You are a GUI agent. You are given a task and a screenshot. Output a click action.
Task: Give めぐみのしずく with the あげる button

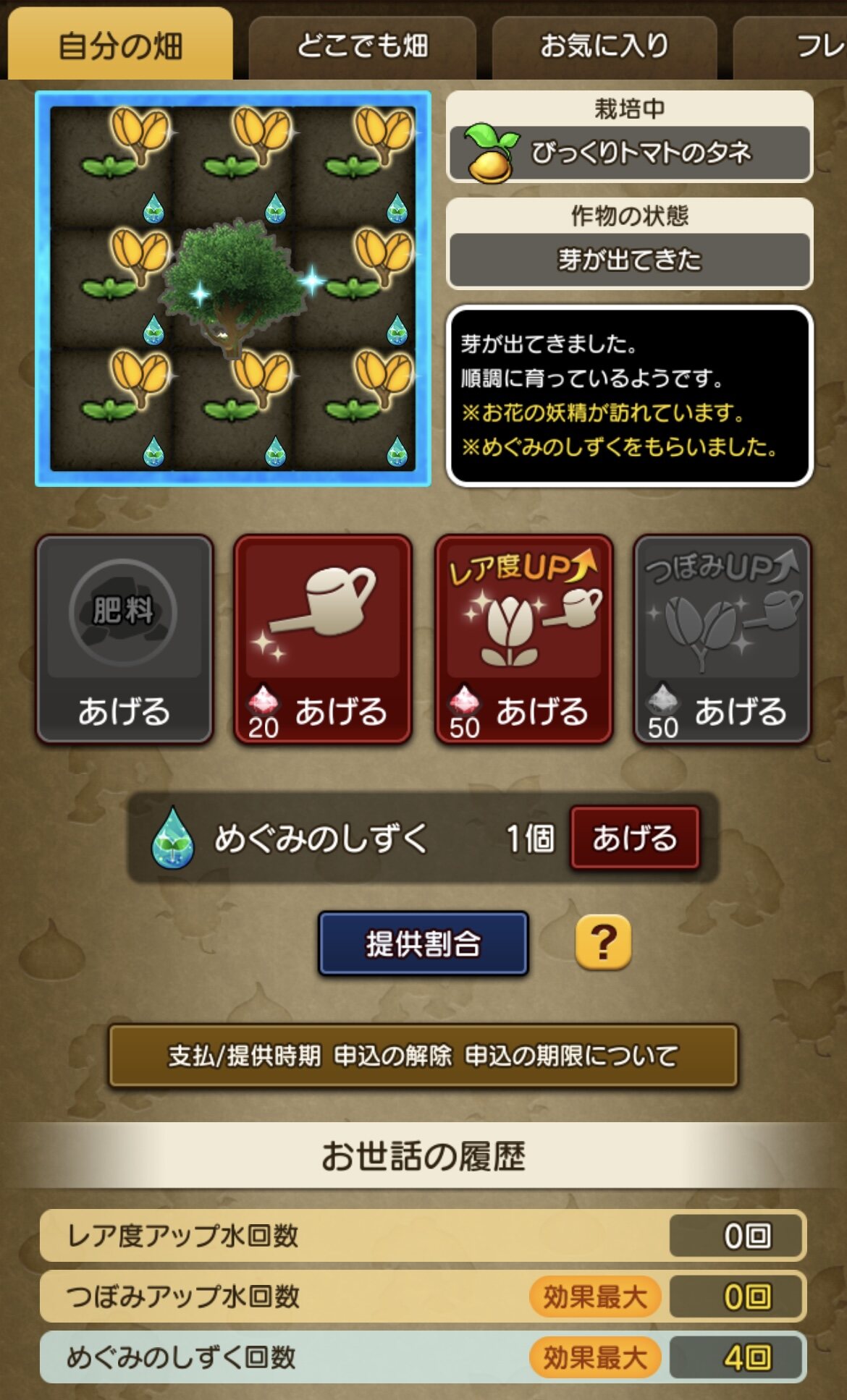635,838
